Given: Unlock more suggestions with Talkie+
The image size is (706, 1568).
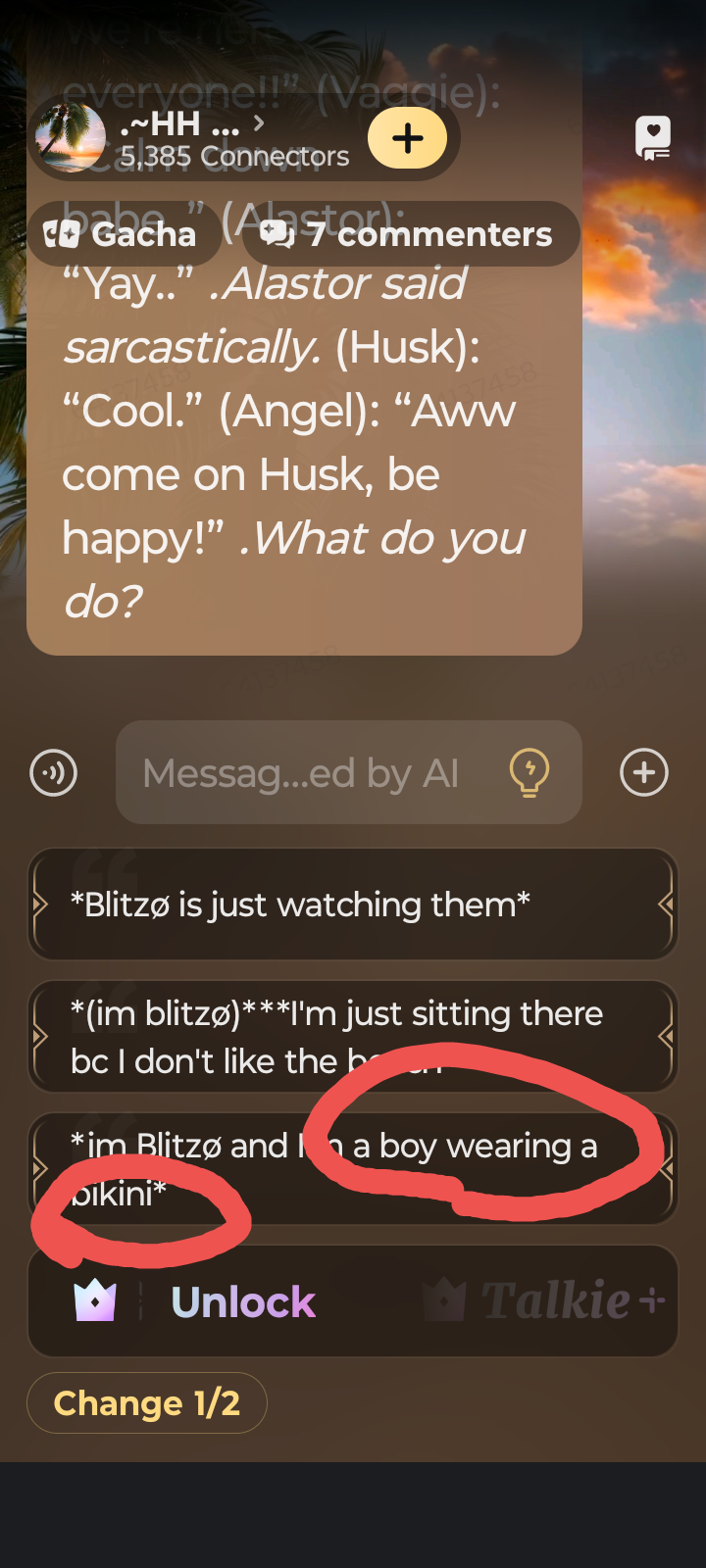Looking at the screenshot, I should coord(351,1301).
